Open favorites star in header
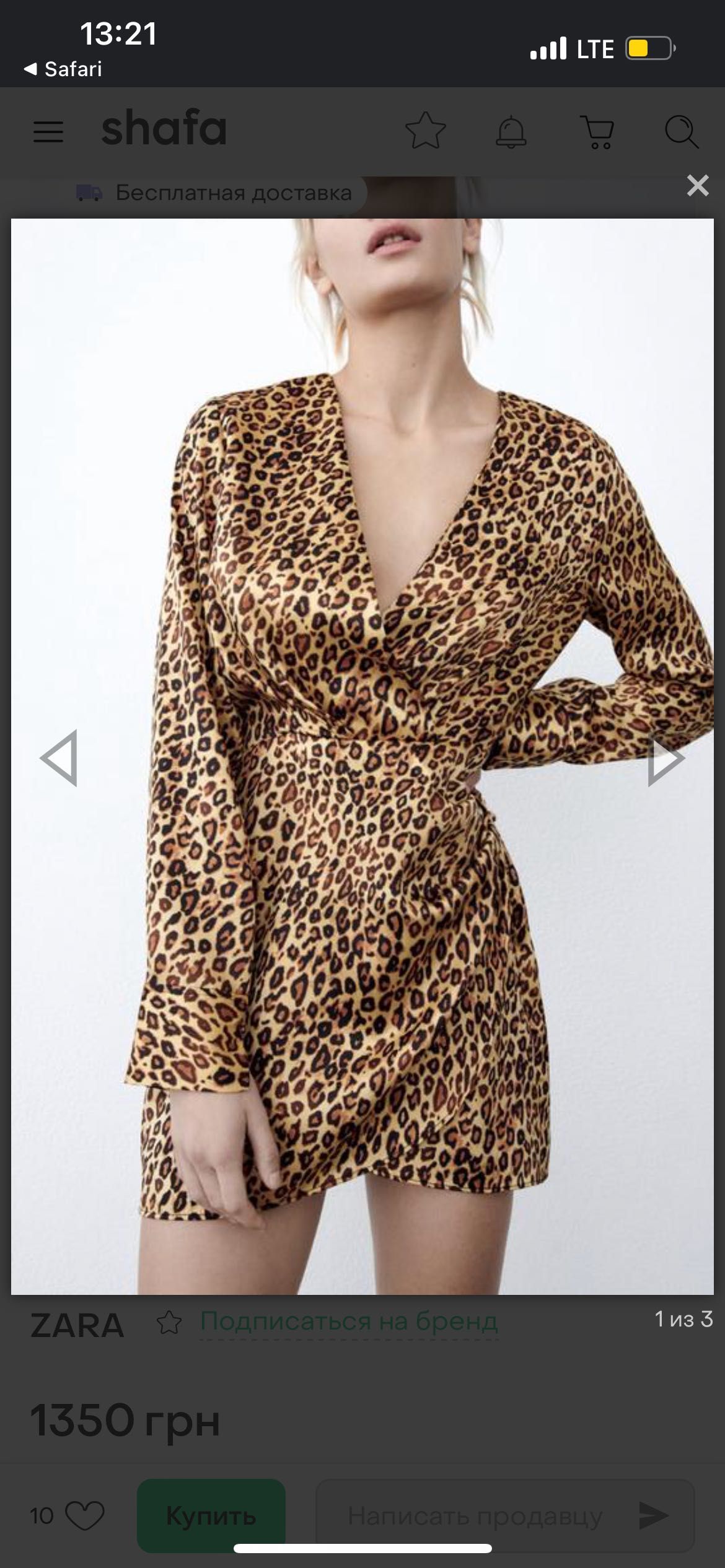725x1568 pixels. 426,131
